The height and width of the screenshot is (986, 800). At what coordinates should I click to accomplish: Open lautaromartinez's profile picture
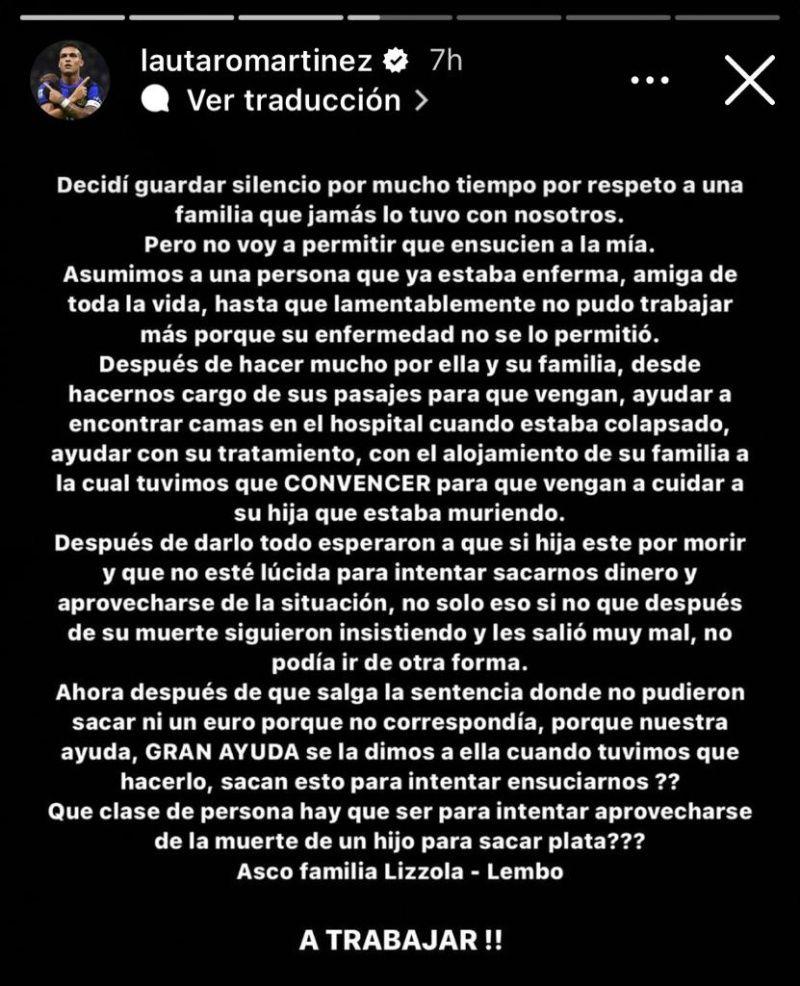70,80
